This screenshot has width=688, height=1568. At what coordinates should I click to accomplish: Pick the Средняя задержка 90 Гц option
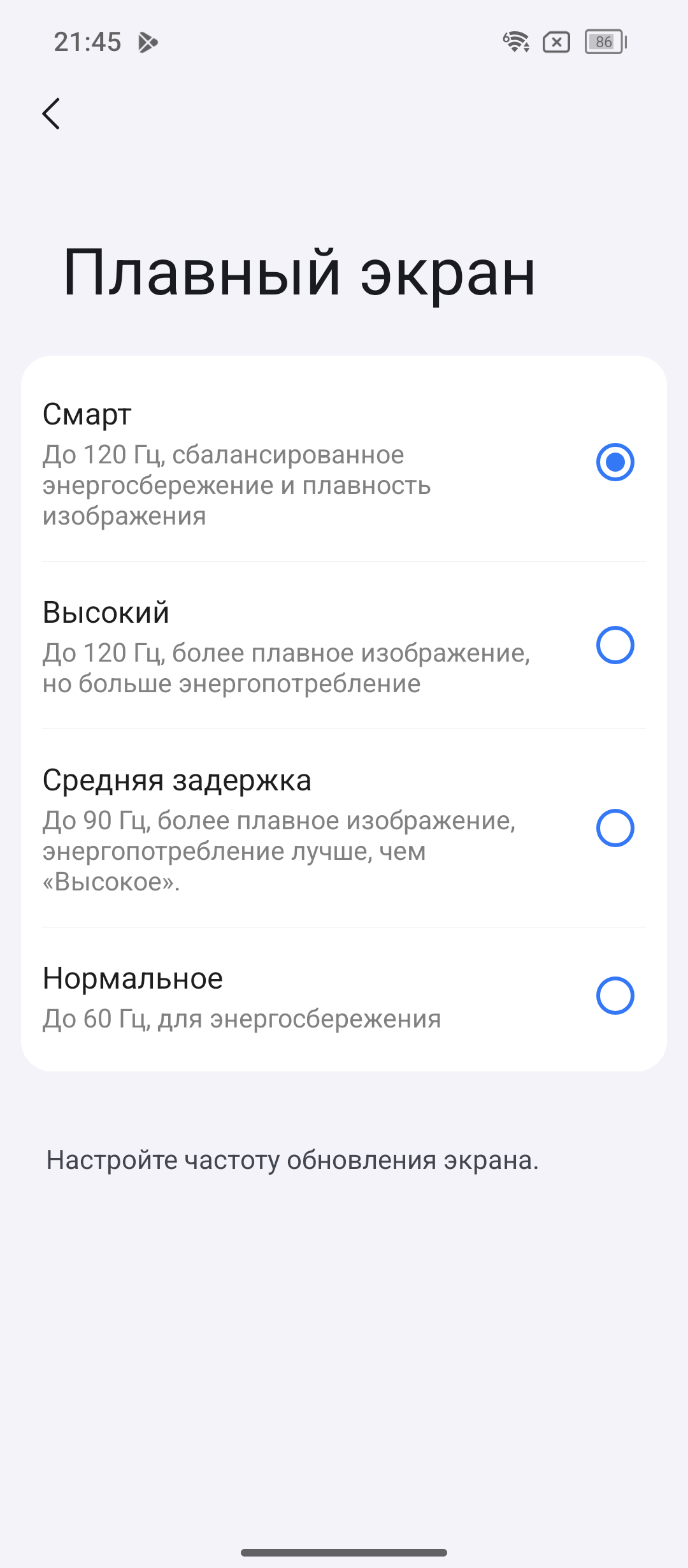pyautogui.click(x=614, y=828)
